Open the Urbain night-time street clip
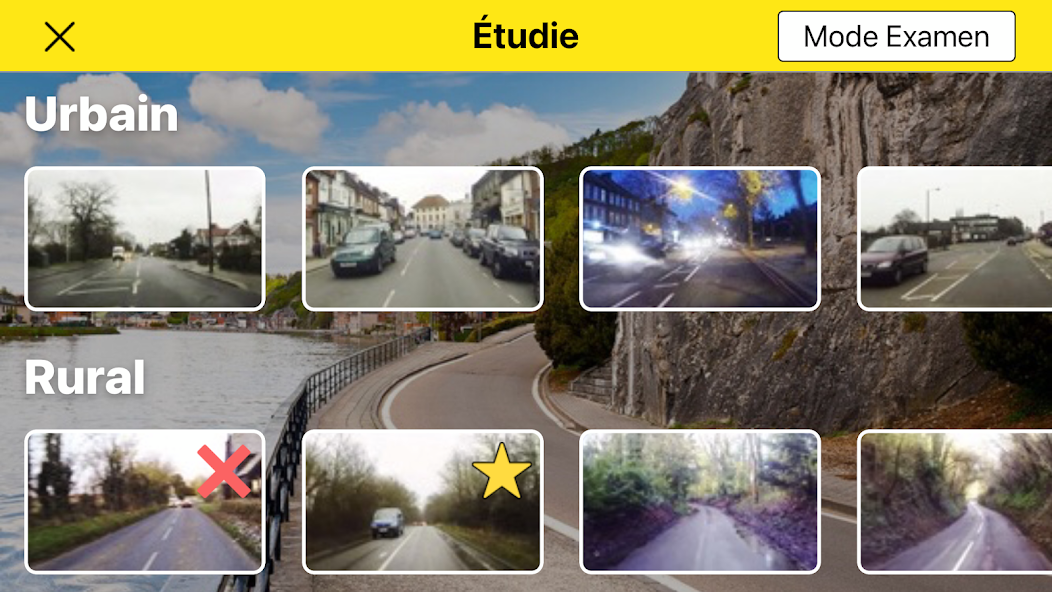 coord(700,238)
